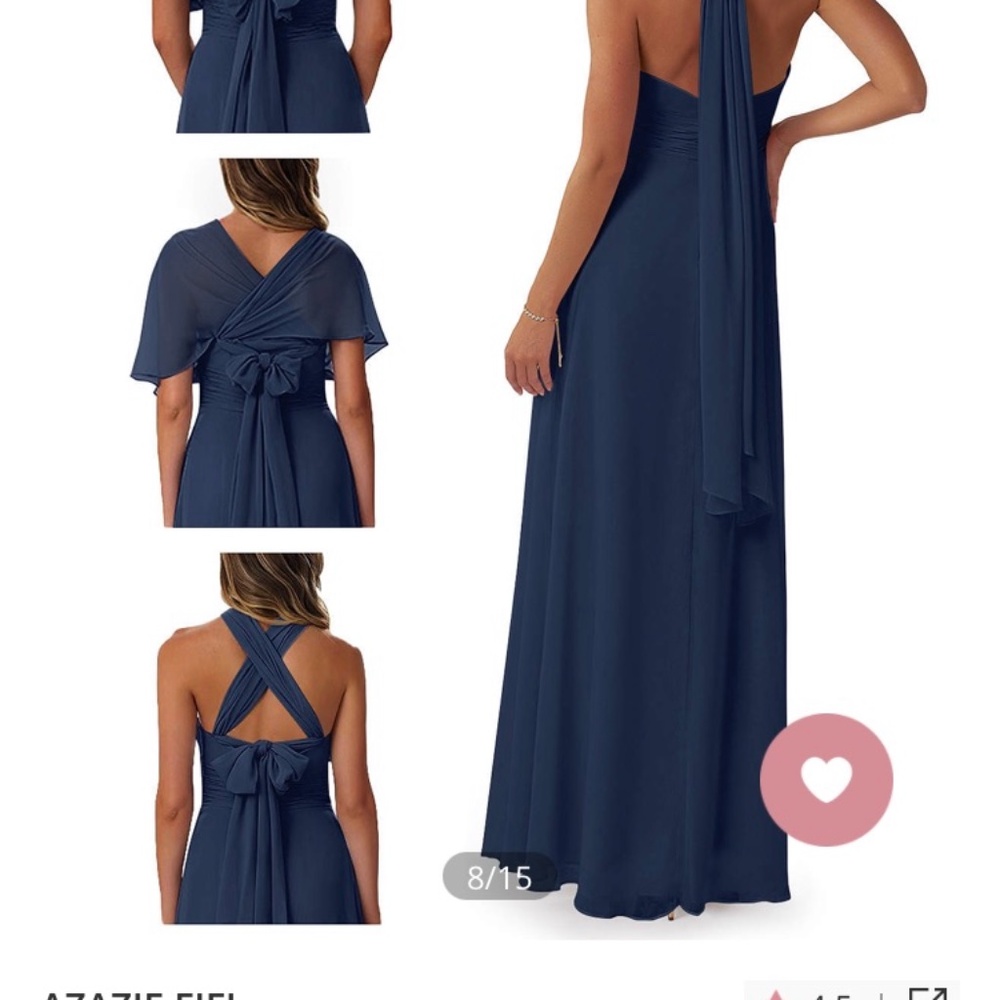Add this dress to favorites

(x=826, y=779)
